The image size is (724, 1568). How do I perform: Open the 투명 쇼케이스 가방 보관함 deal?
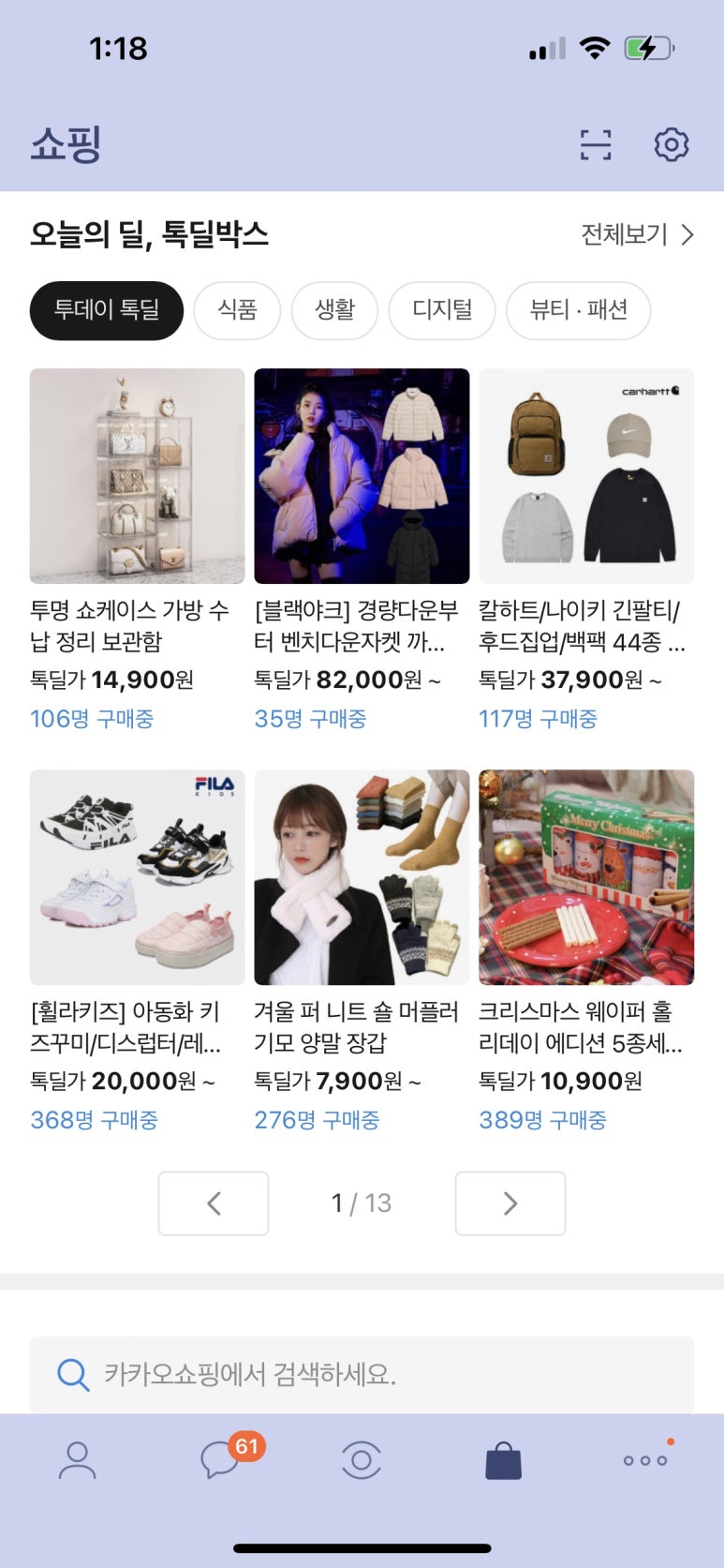(x=137, y=476)
